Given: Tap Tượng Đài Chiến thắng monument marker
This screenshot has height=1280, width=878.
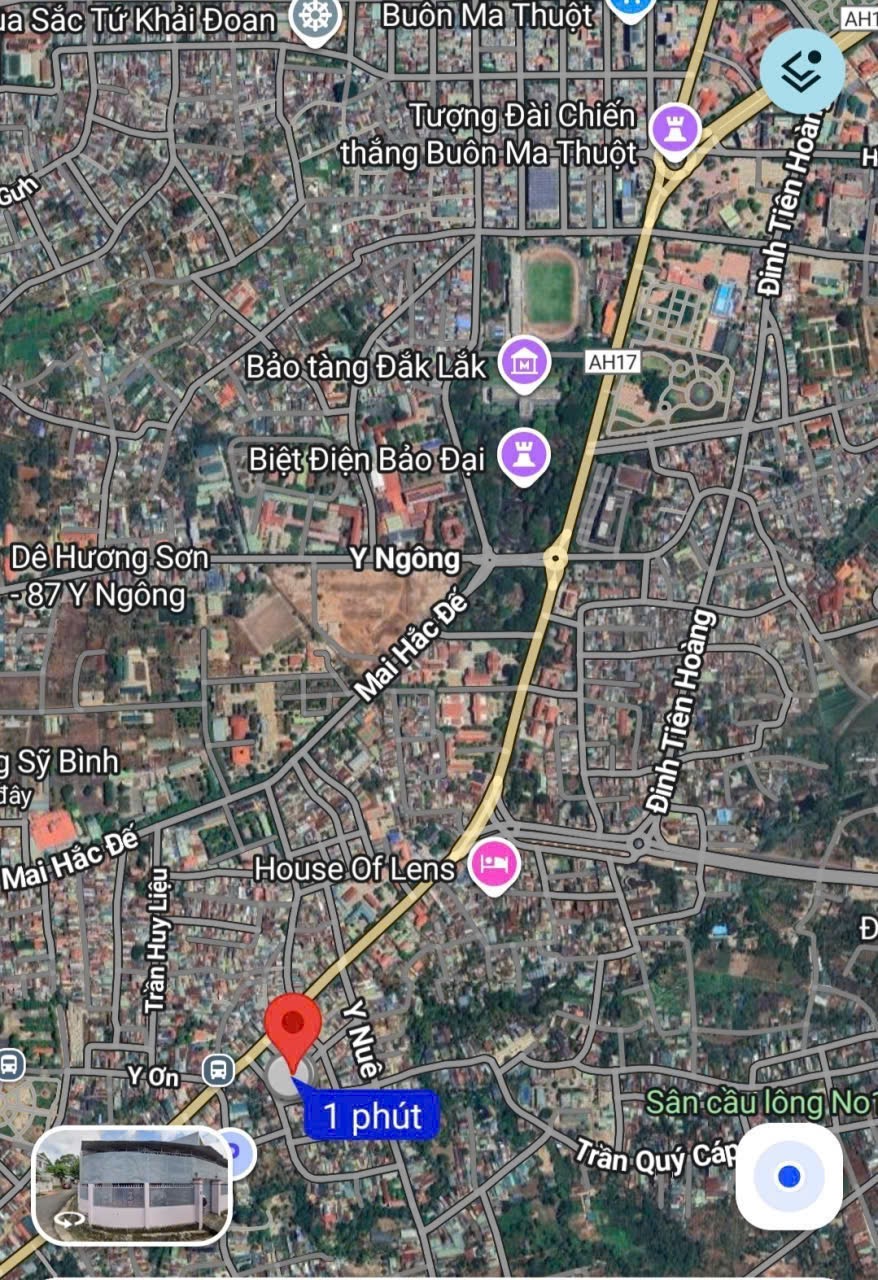Looking at the screenshot, I should 675,130.
